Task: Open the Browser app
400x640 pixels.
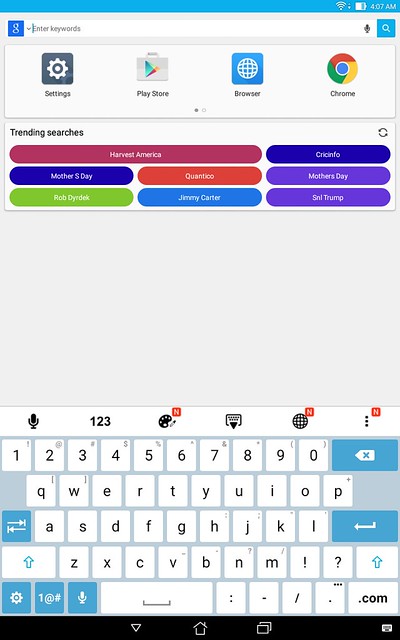Action: pyautogui.click(x=247, y=75)
